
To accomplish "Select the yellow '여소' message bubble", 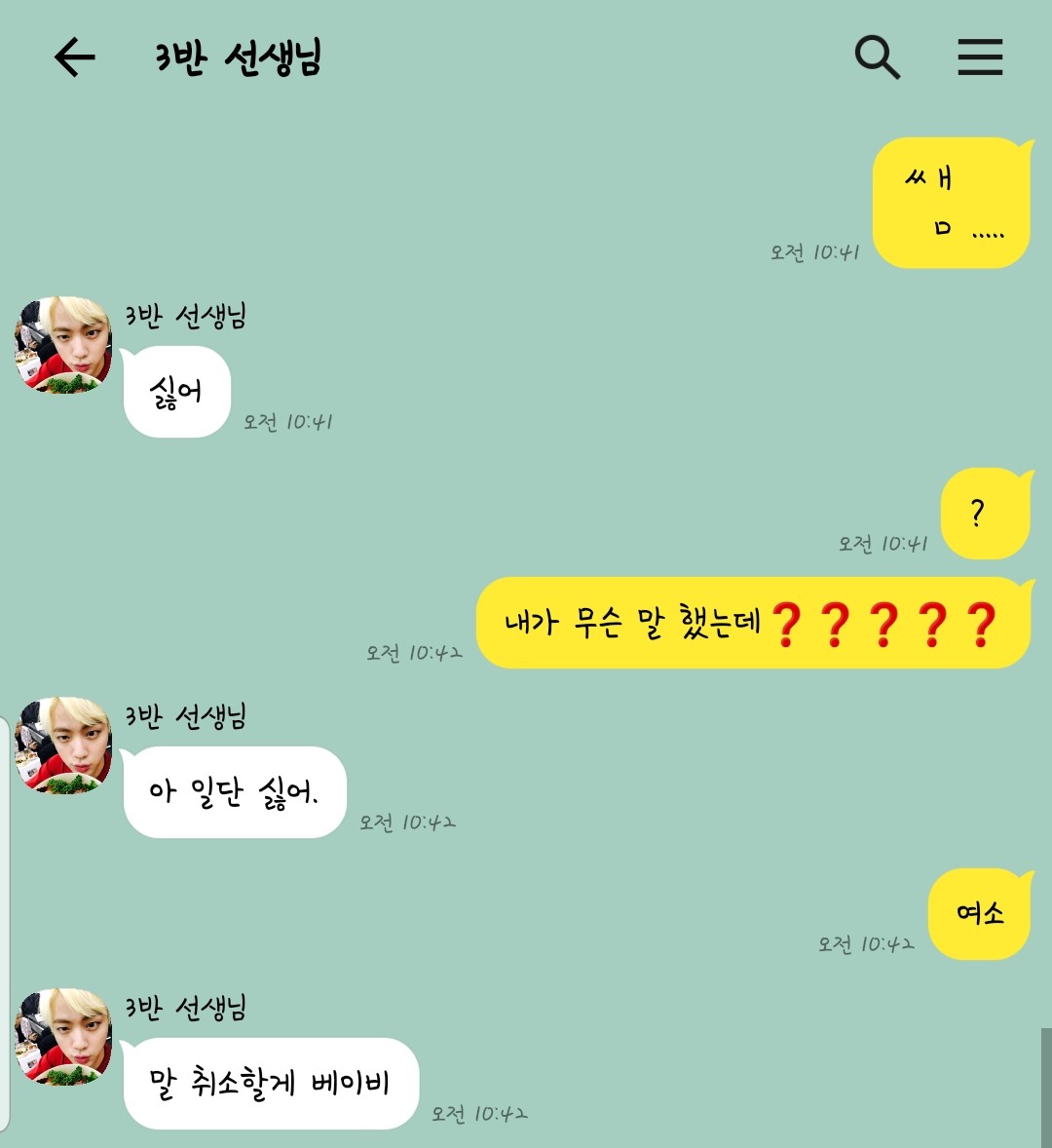I will coord(979,914).
